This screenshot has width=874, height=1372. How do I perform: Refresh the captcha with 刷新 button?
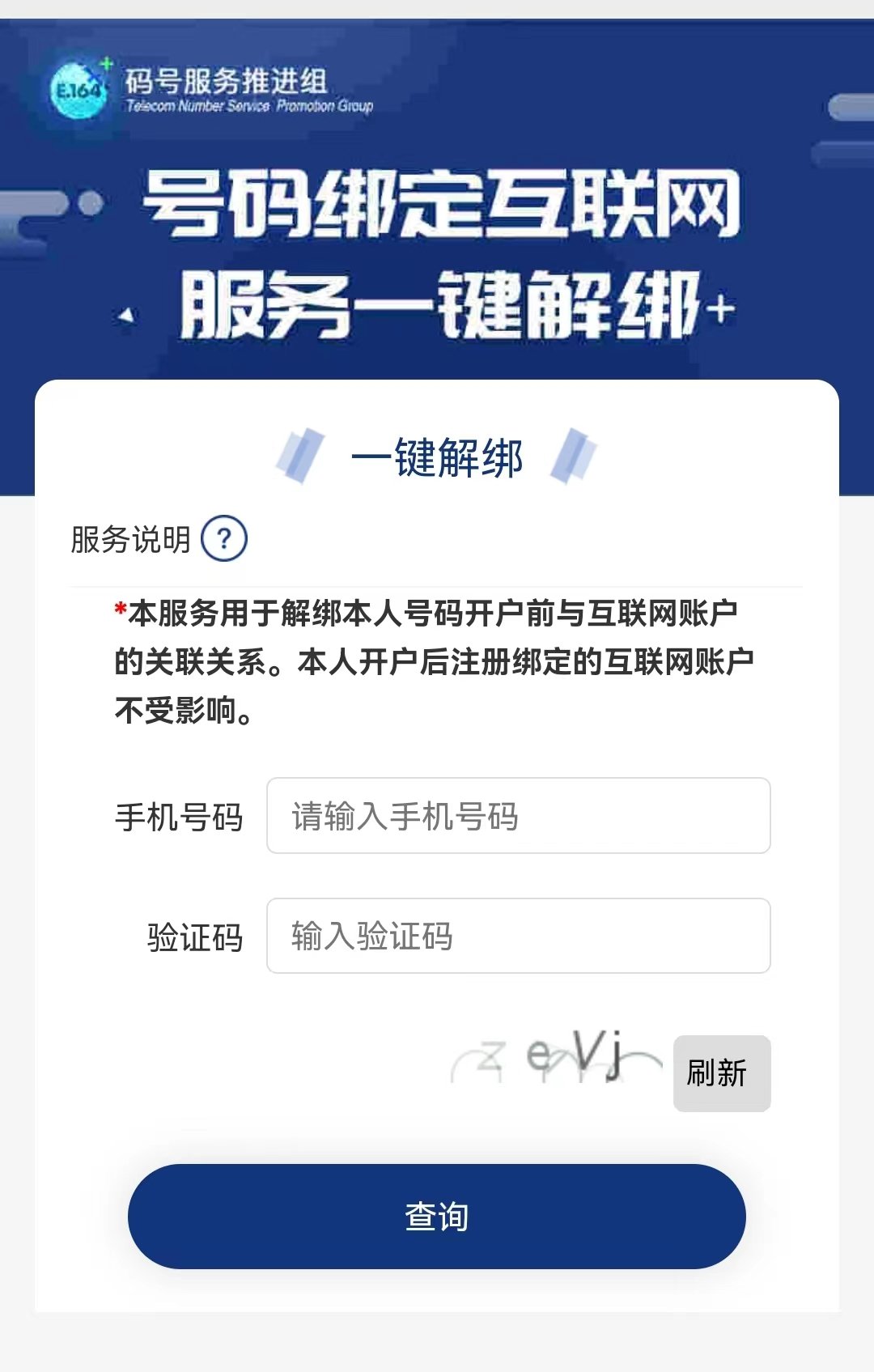coord(721,1073)
